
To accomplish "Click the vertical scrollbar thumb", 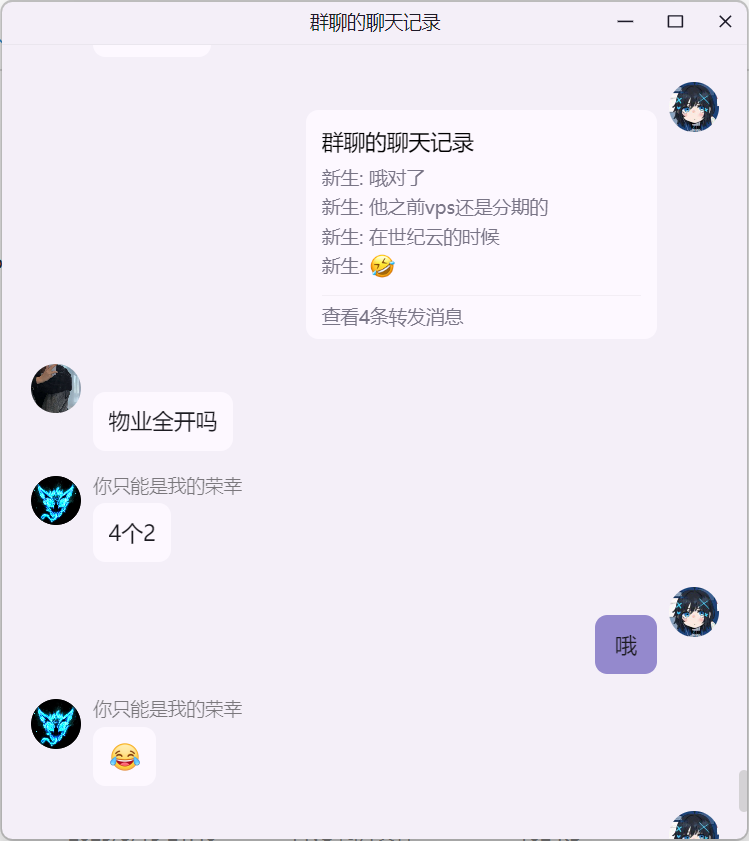I will [x=743, y=791].
